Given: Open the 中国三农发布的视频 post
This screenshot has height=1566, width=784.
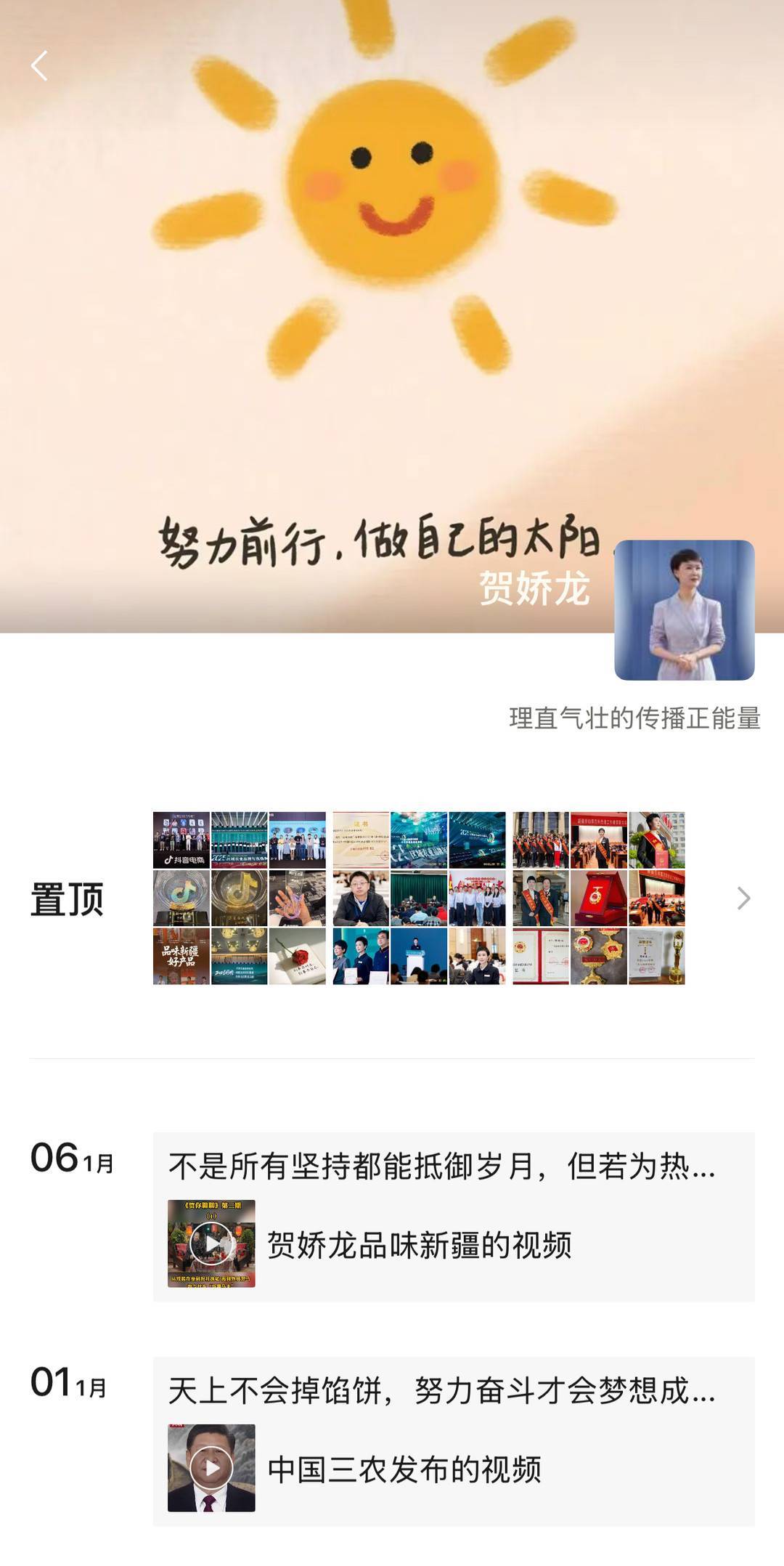Looking at the screenshot, I should [x=453, y=1441].
